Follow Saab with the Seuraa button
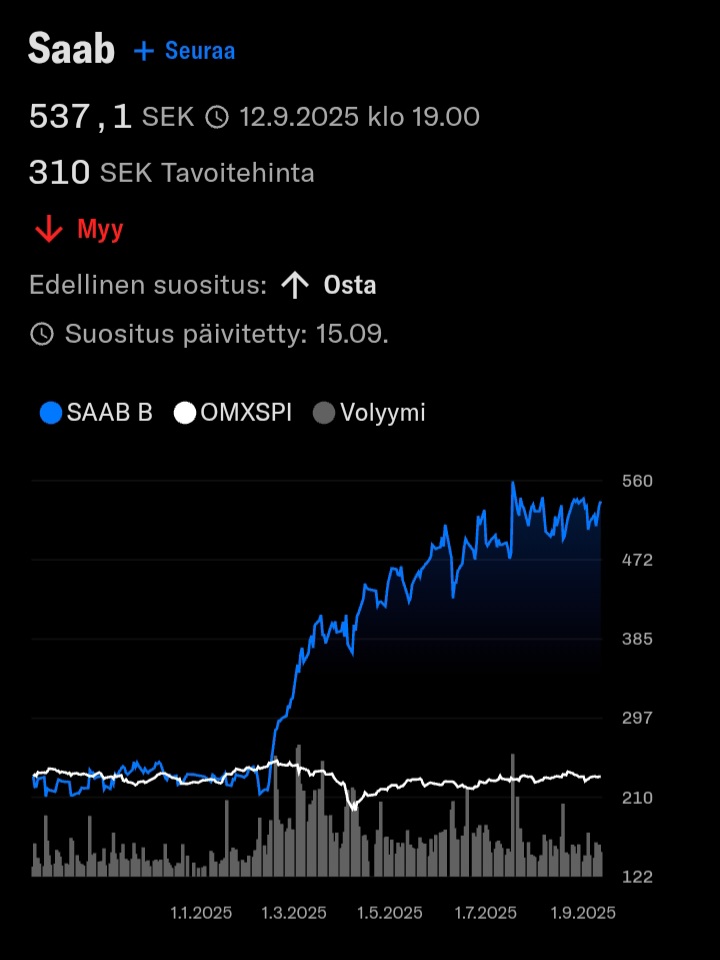The width and height of the screenshot is (720, 960). tap(185, 51)
